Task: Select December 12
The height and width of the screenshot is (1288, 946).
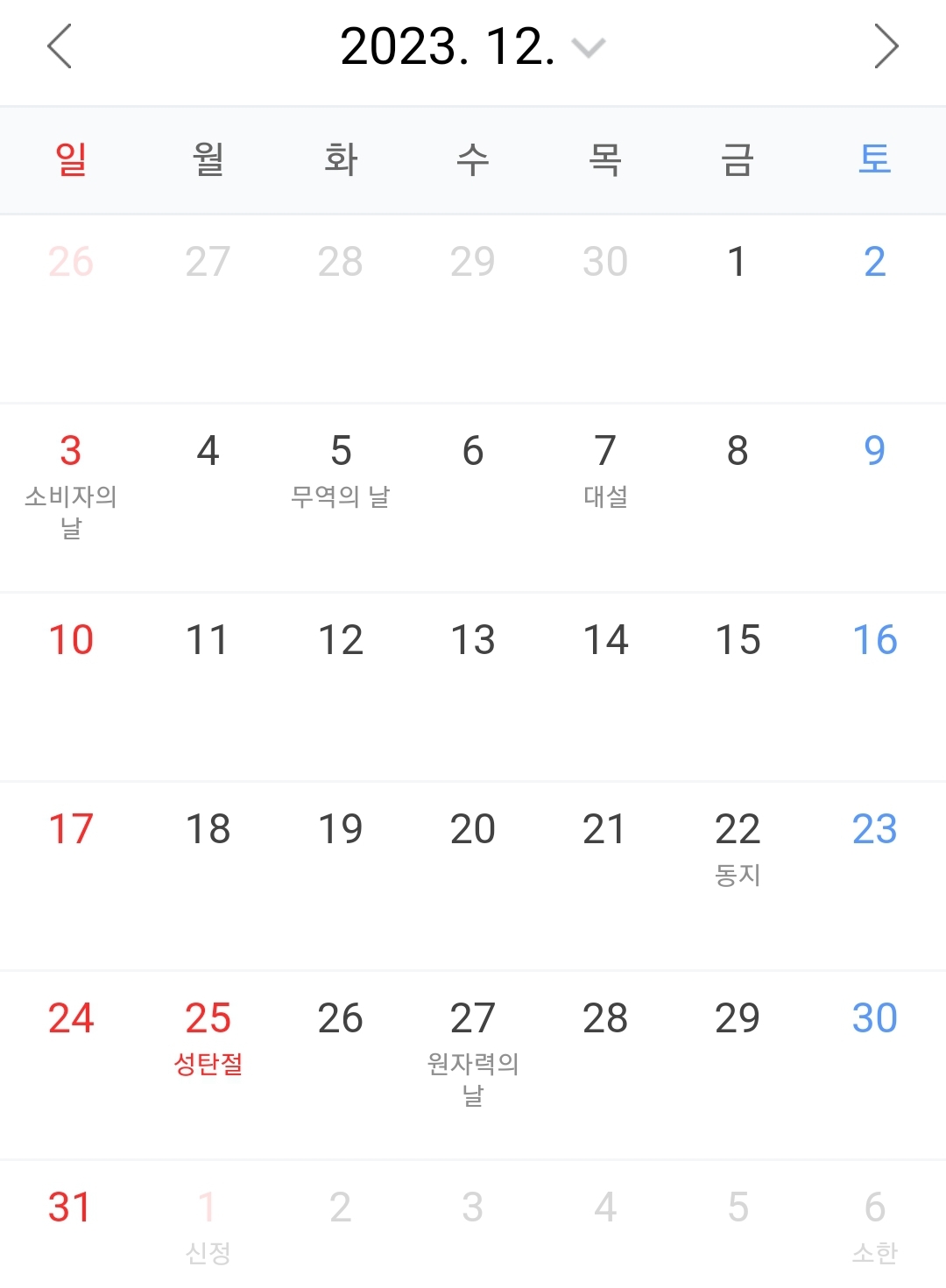Action: (x=341, y=640)
